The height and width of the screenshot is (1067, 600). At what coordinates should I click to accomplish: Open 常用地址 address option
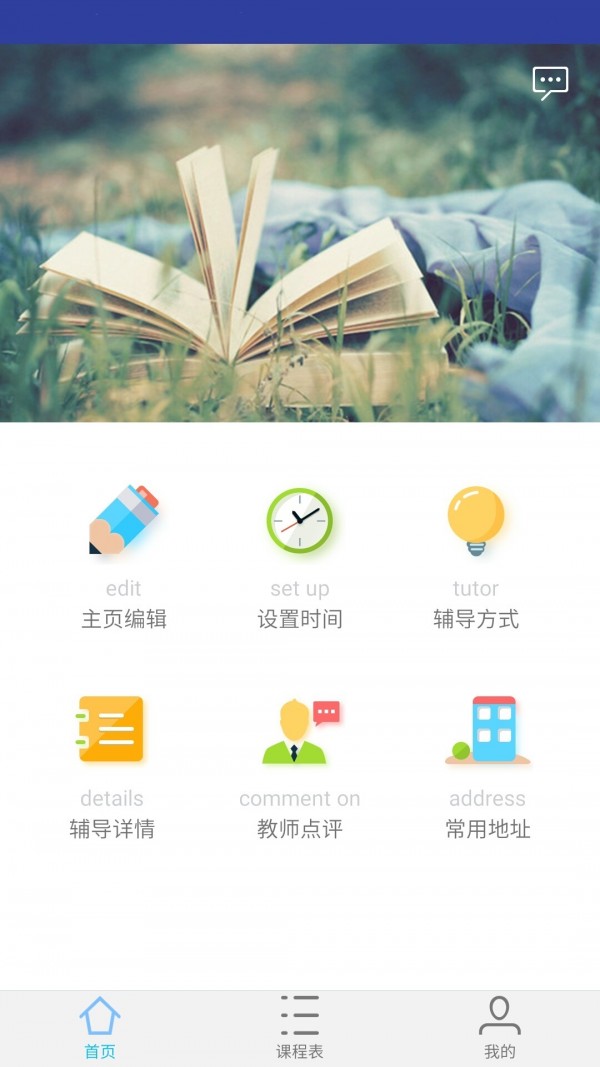[488, 765]
